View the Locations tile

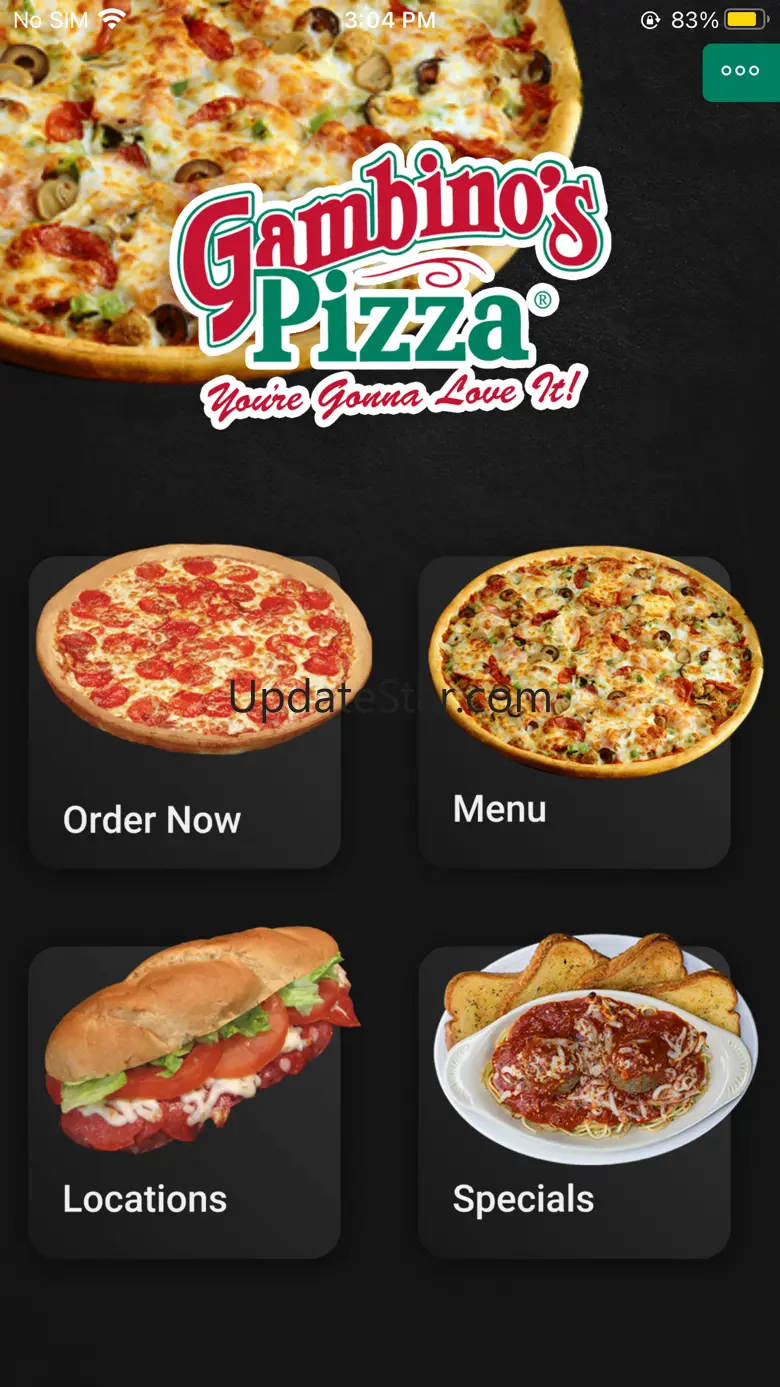pyautogui.click(x=185, y=1101)
